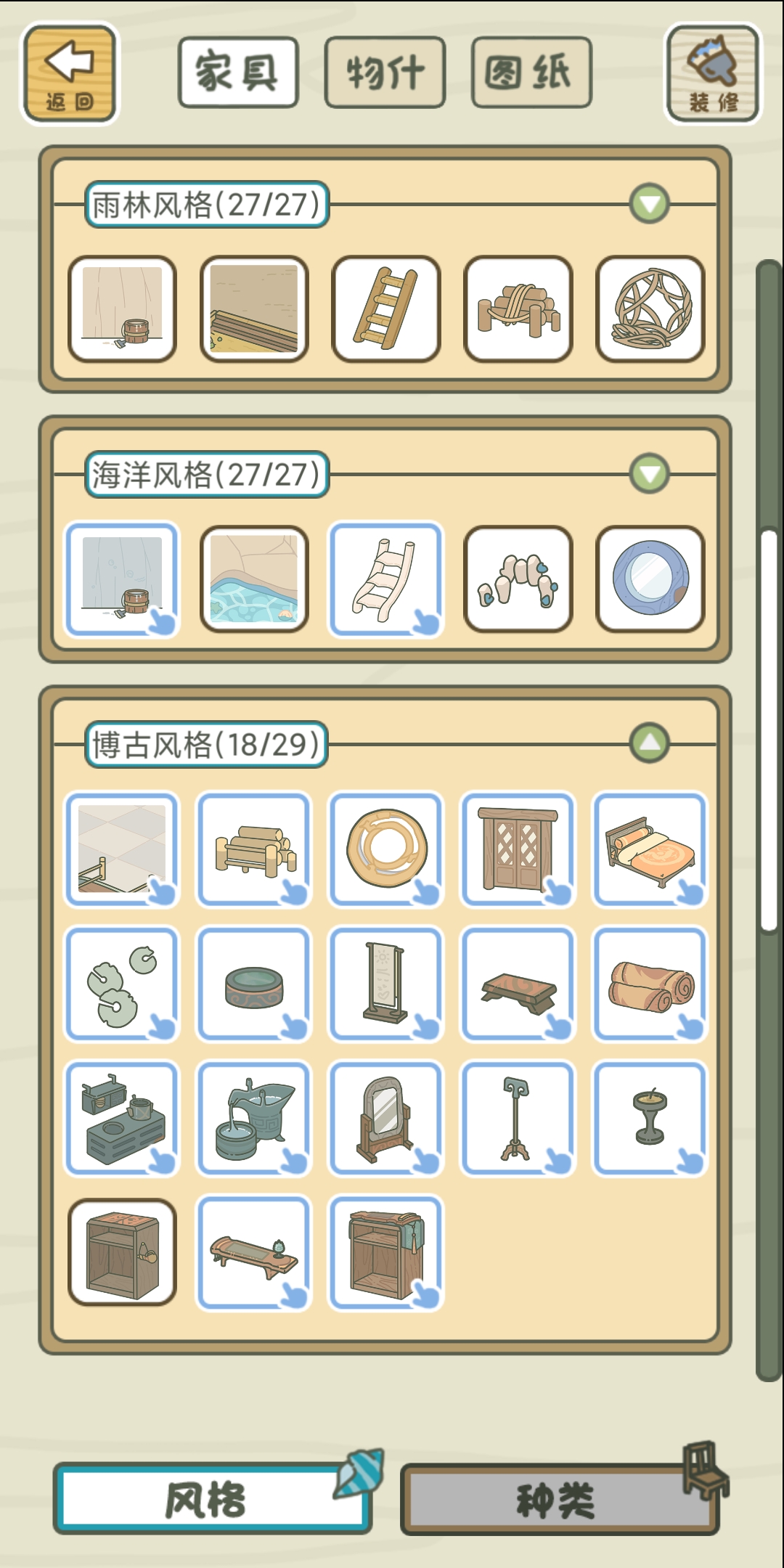Viewport: 784px width, 1568px height.
Task: Pick the 博古 lattice door wardrobe
Action: [518, 849]
